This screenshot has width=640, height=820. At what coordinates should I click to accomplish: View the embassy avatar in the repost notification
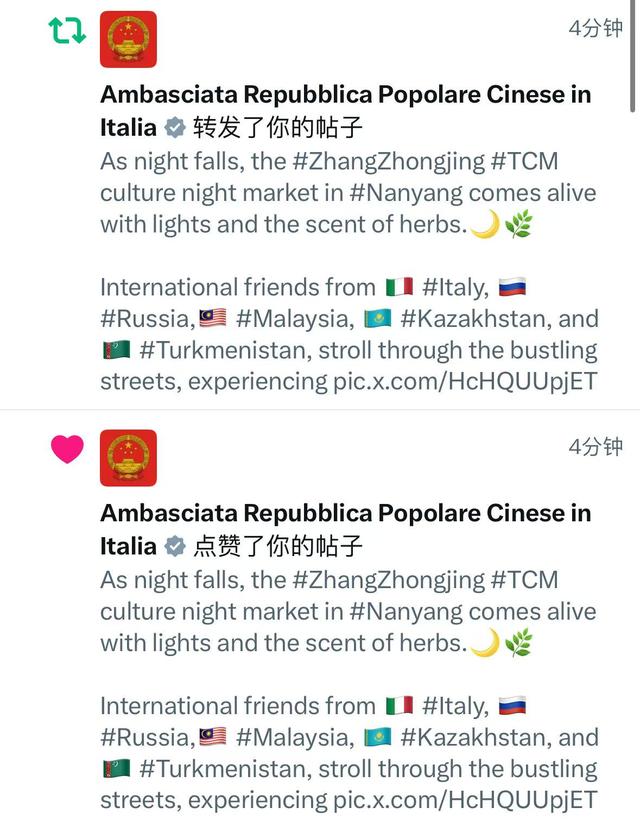click(x=129, y=39)
